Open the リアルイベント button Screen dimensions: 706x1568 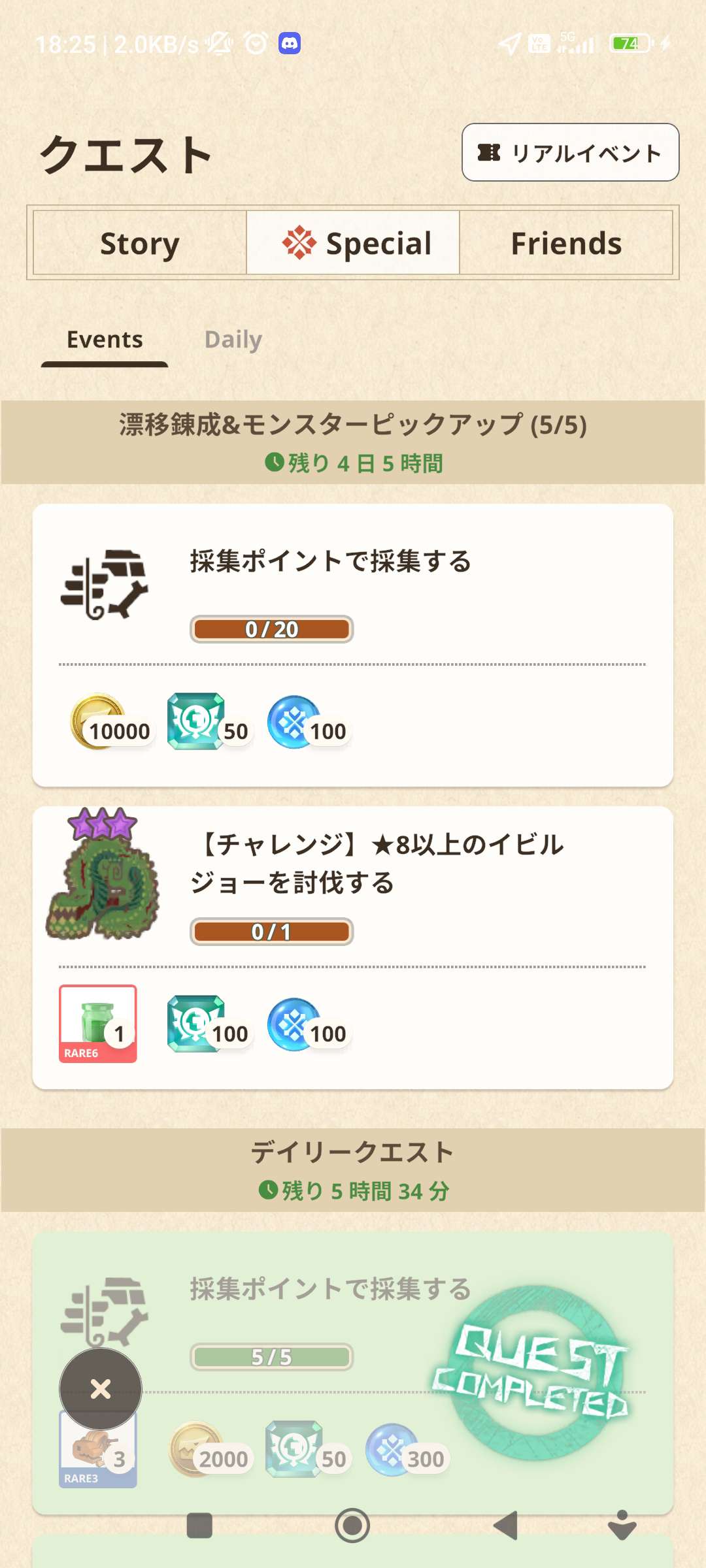click(x=570, y=152)
